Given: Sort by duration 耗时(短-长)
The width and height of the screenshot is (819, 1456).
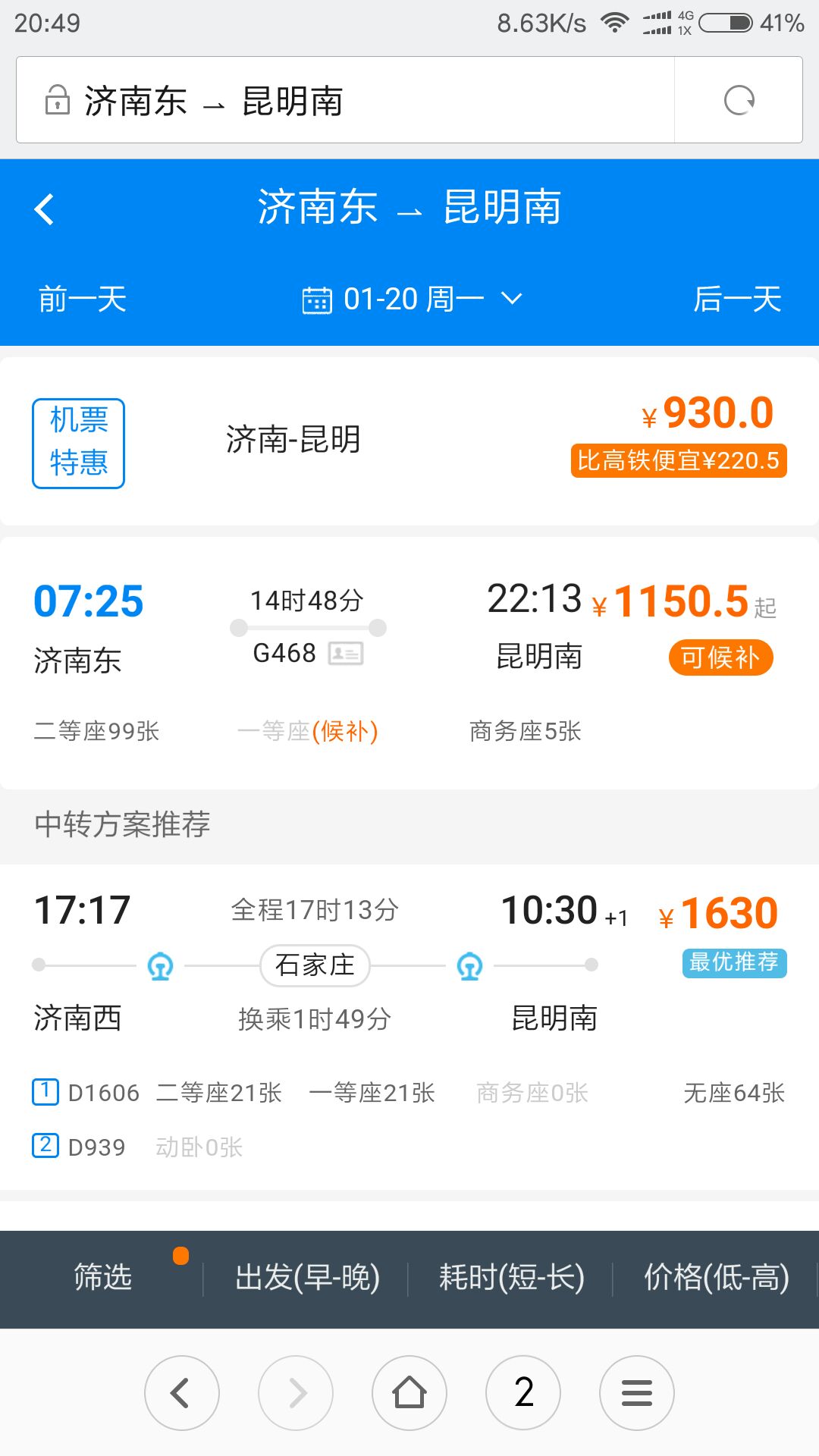Looking at the screenshot, I should tap(512, 1278).
